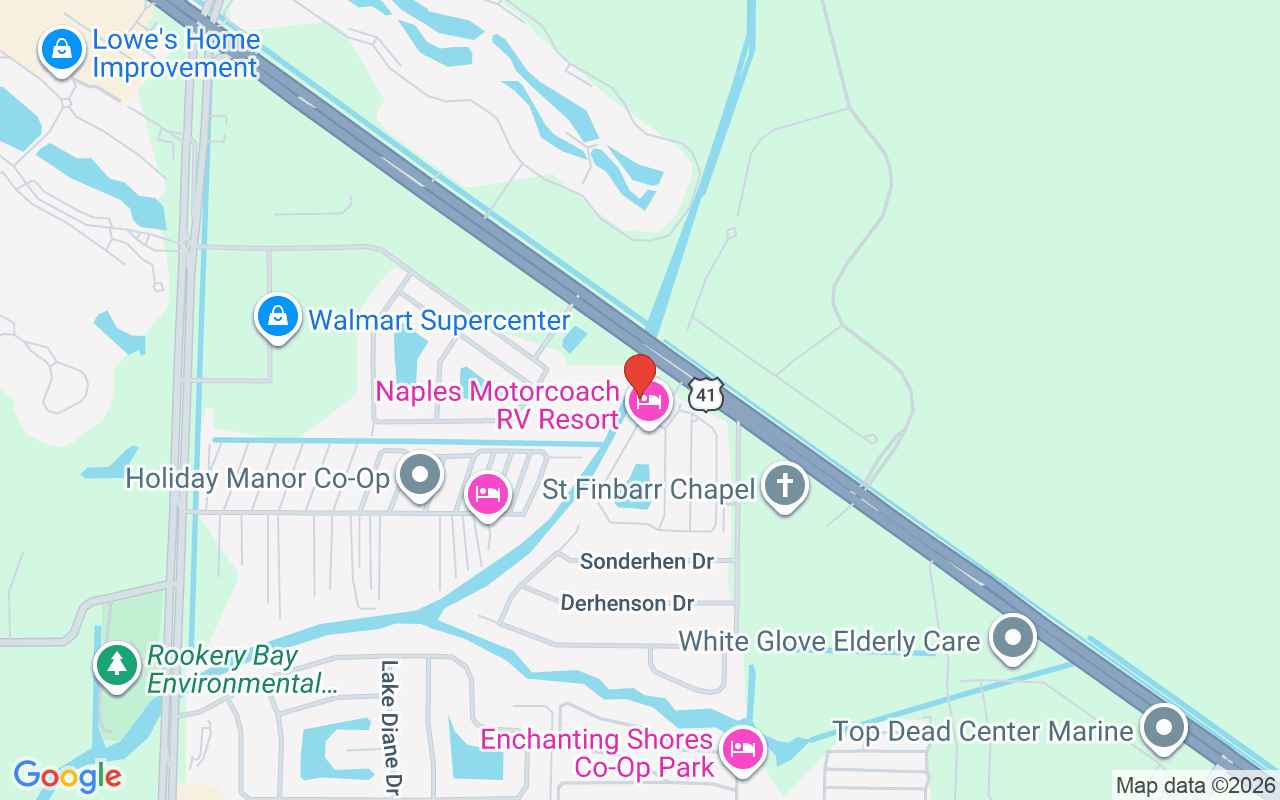
Task: Tap the red dropped location pin
Action: 640,373
